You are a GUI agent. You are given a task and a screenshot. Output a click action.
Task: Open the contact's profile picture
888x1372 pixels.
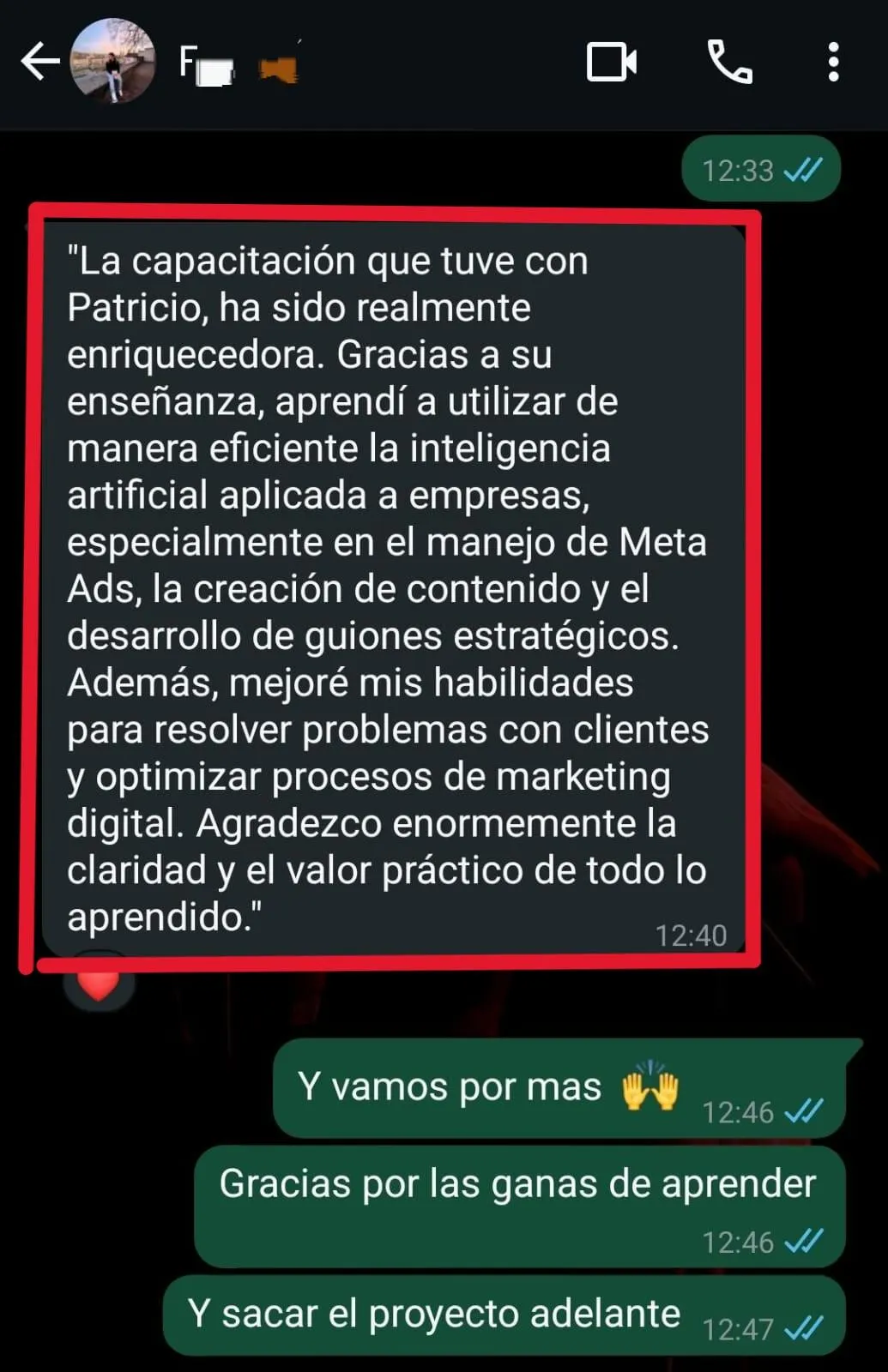coord(112,62)
